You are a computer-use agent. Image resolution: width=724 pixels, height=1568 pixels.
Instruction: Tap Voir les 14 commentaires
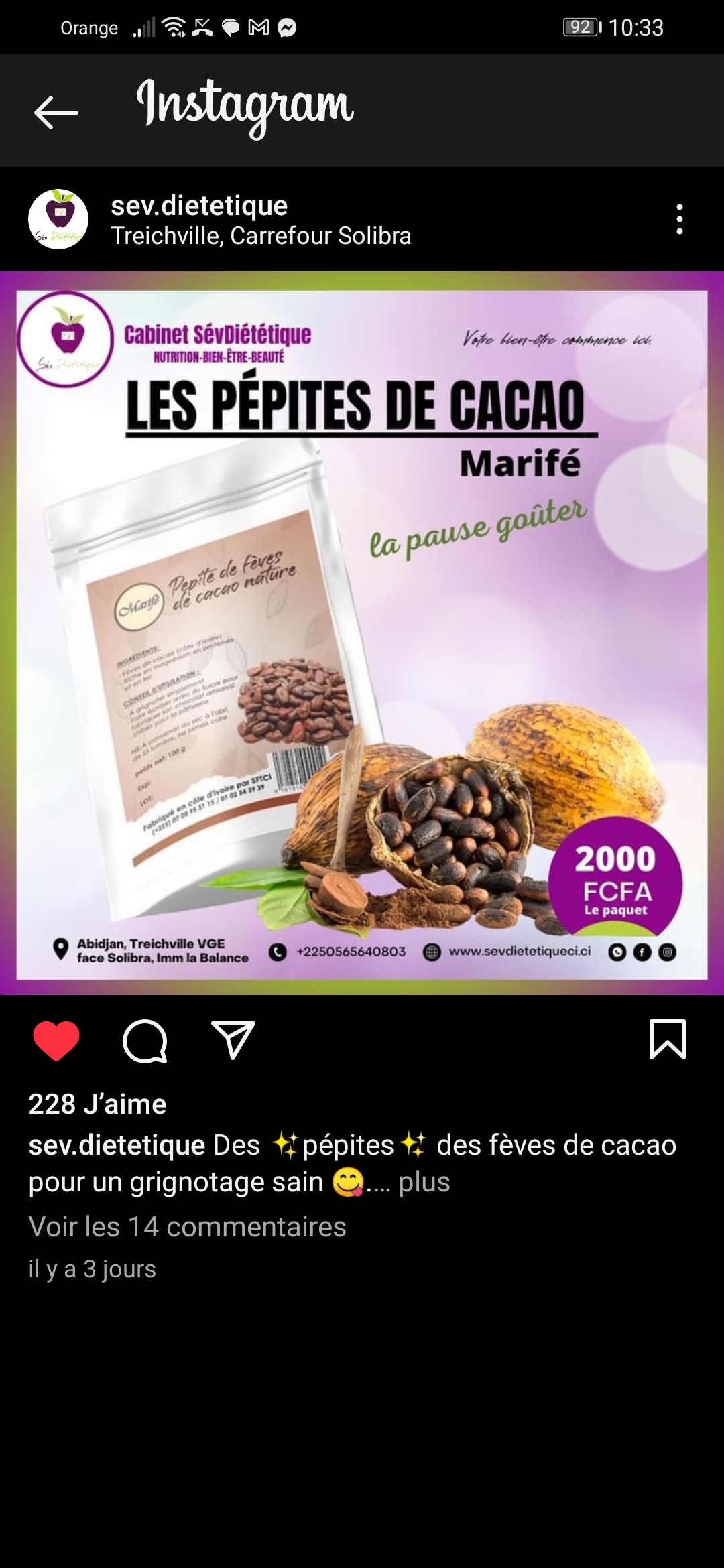pos(187,1226)
